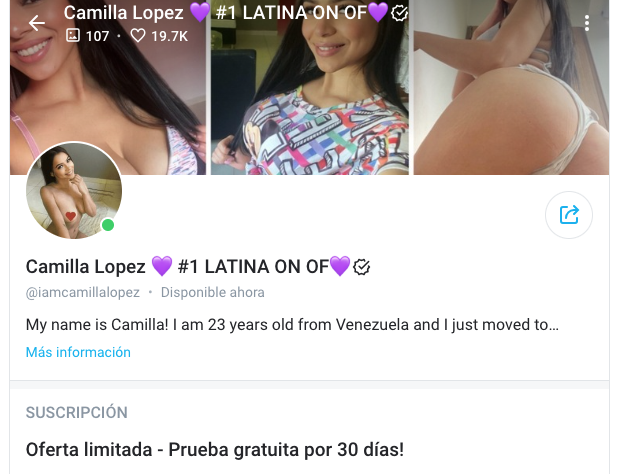Open the profile avatar picture
Viewport: 619px width, 474px height.
click(74, 191)
